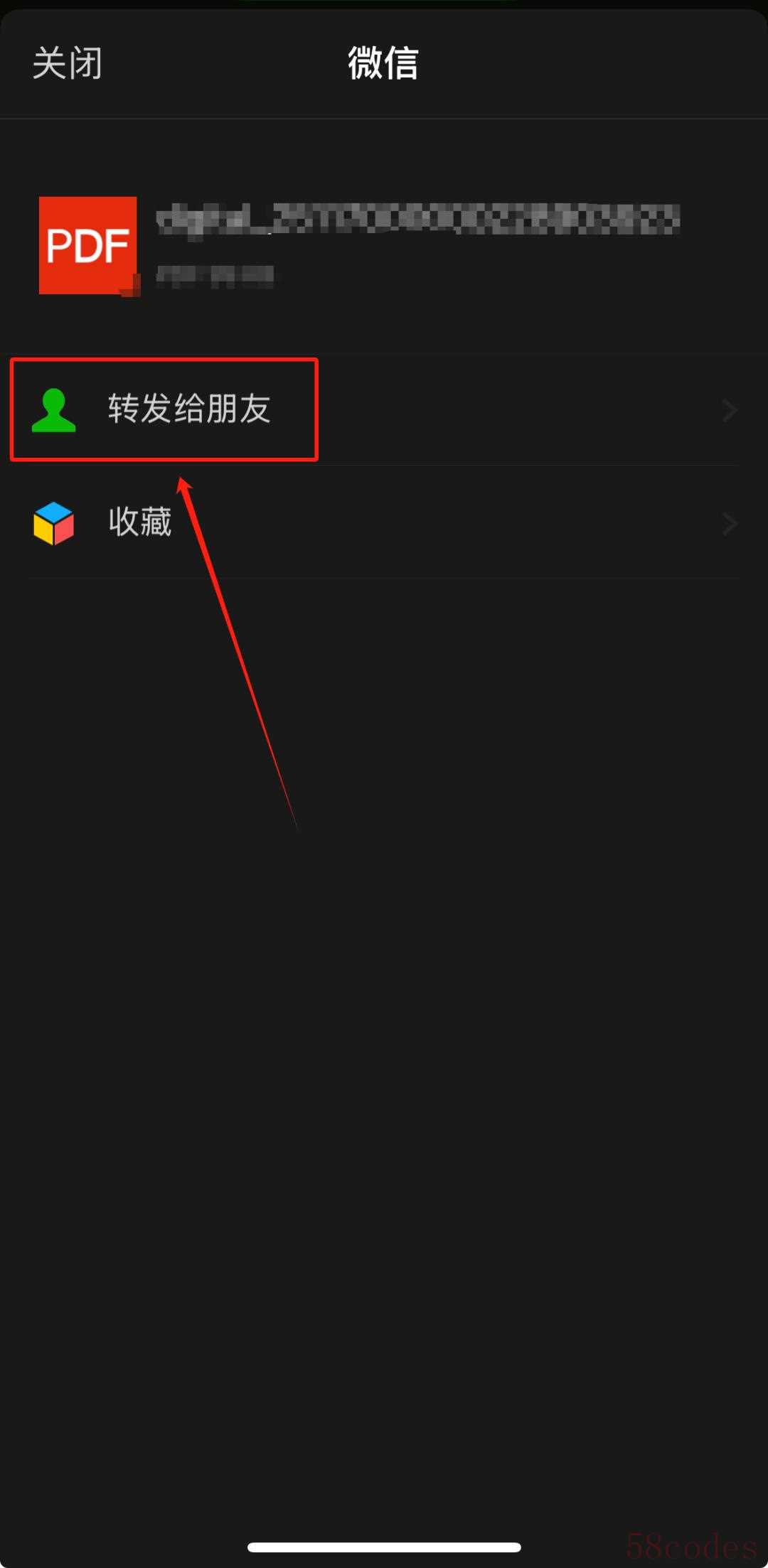This screenshot has height=1568, width=768.
Task: Save the PDF via 收藏
Action: point(384,522)
